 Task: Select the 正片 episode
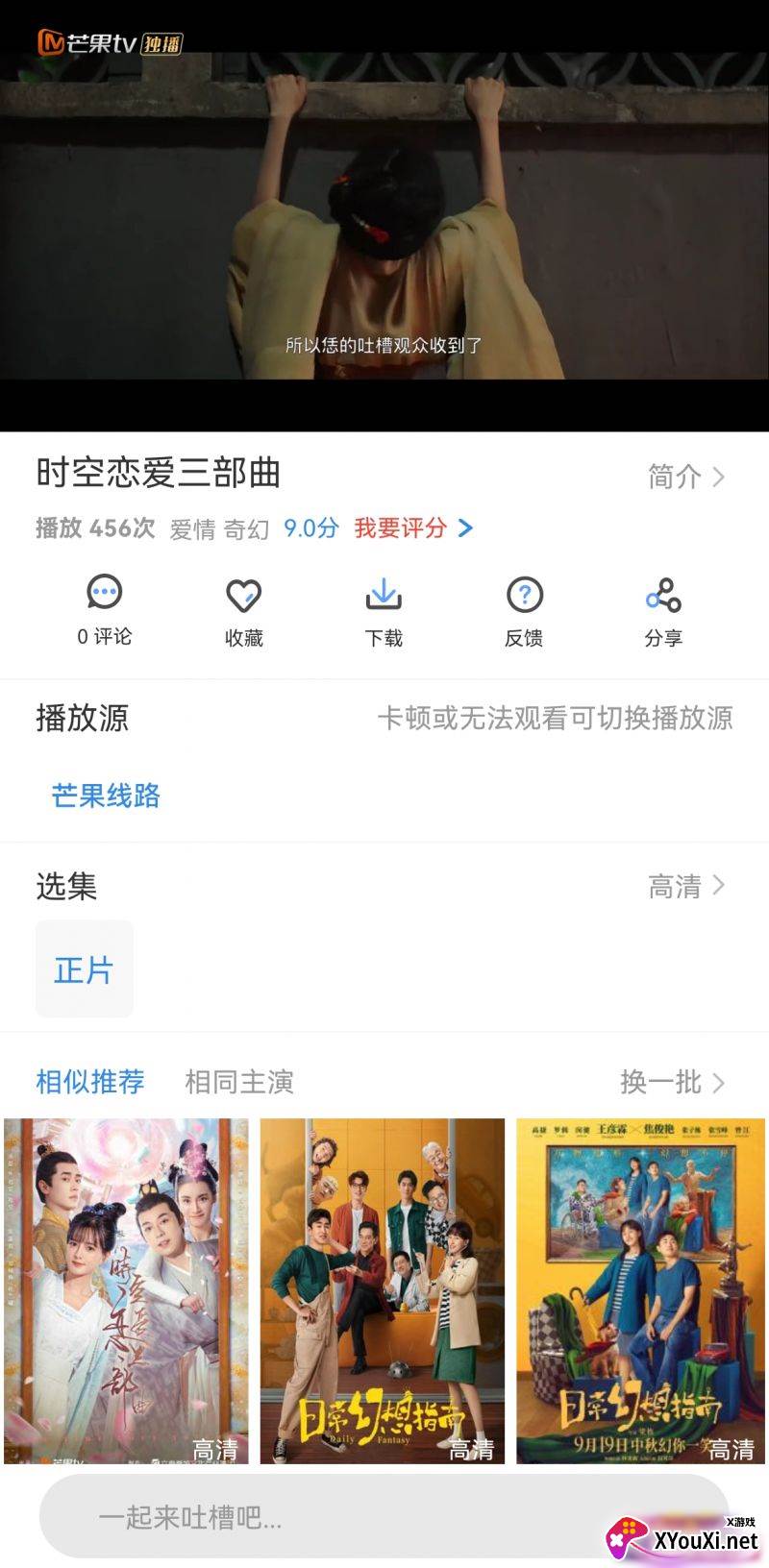(x=85, y=969)
